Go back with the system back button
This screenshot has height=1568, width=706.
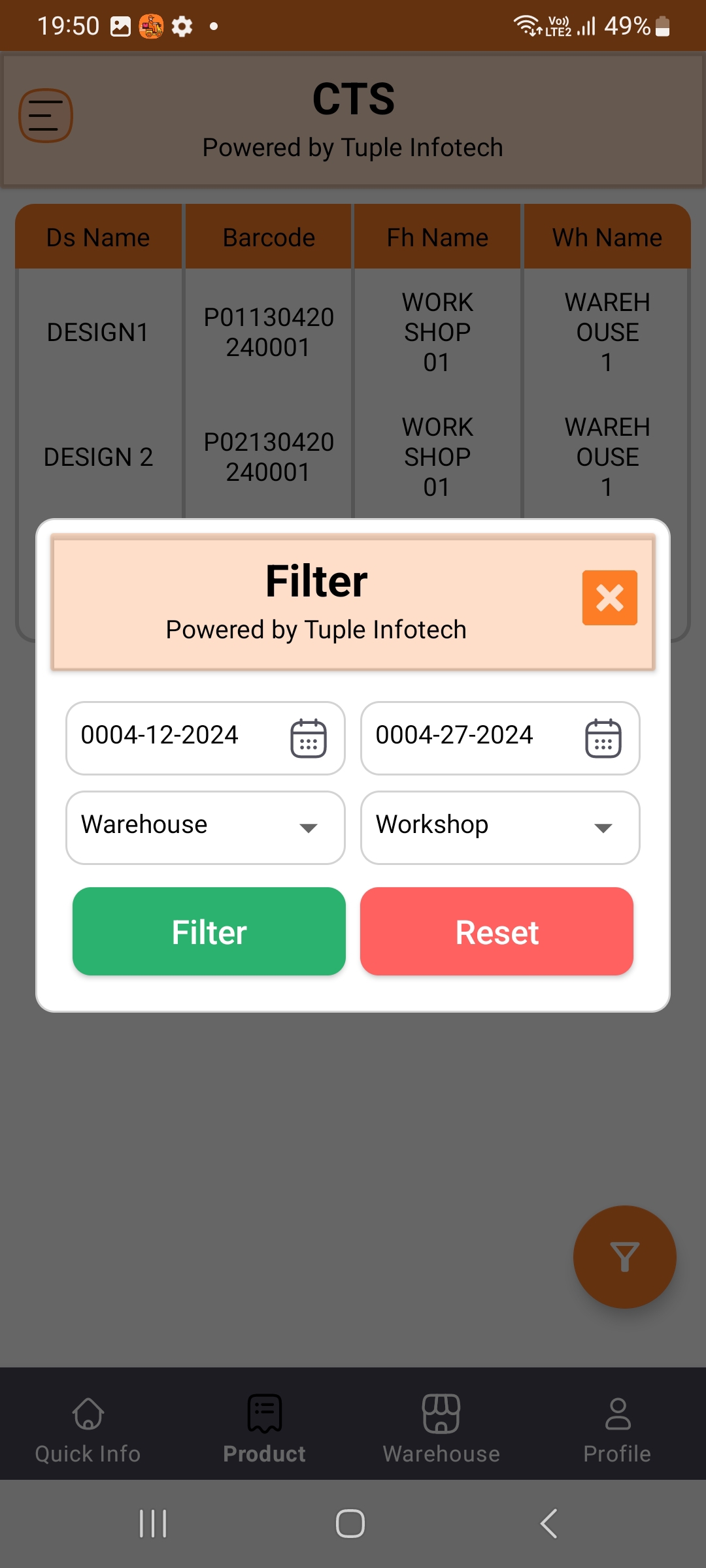pos(549,1524)
